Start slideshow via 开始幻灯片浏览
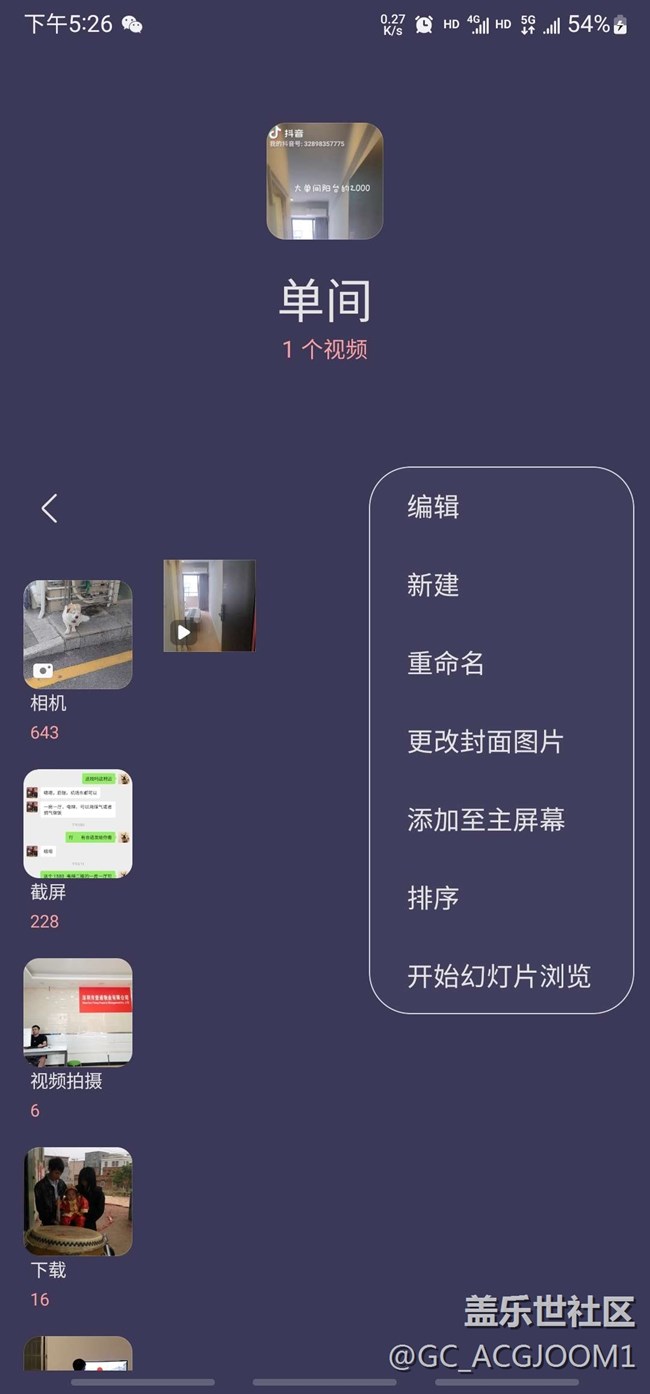 pos(498,976)
